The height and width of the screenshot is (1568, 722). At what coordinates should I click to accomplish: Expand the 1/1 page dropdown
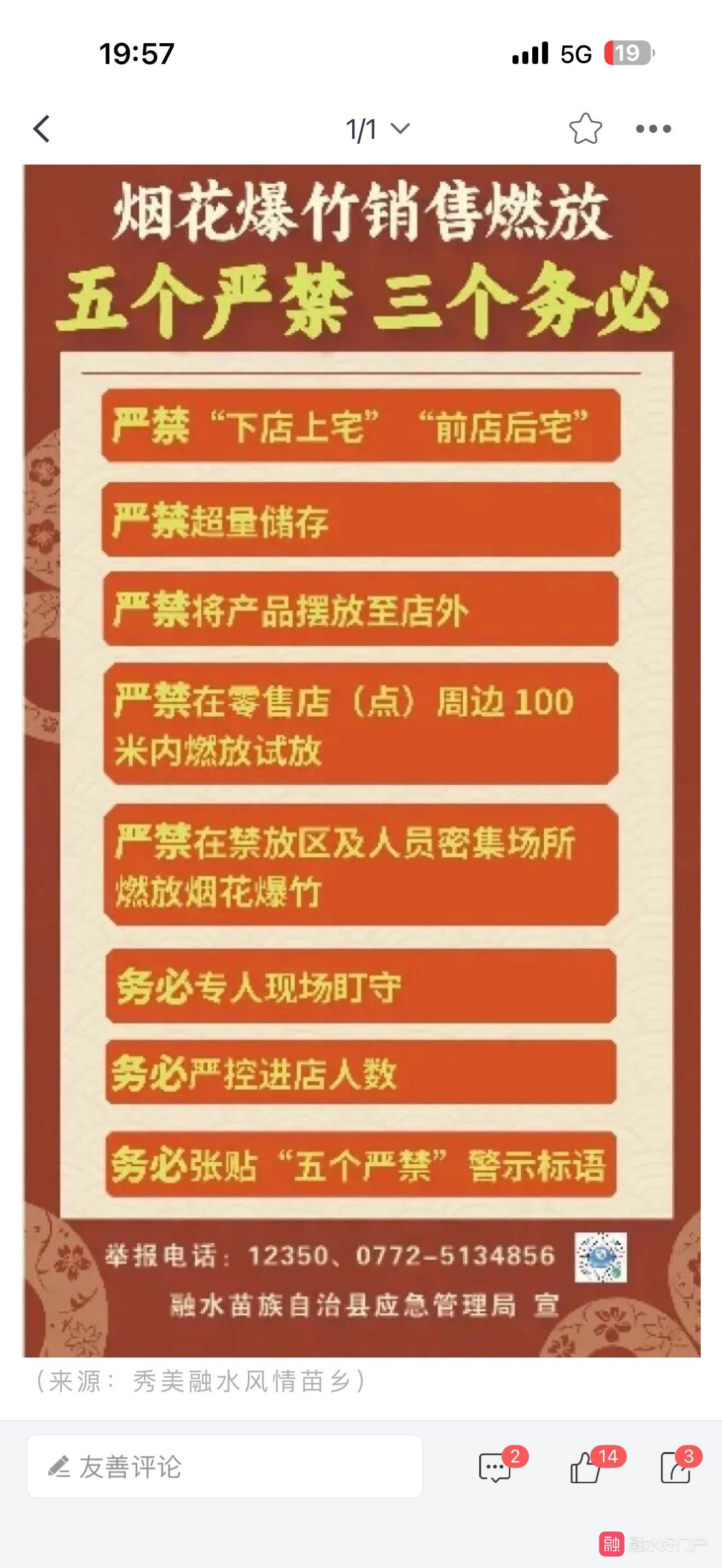click(377, 129)
